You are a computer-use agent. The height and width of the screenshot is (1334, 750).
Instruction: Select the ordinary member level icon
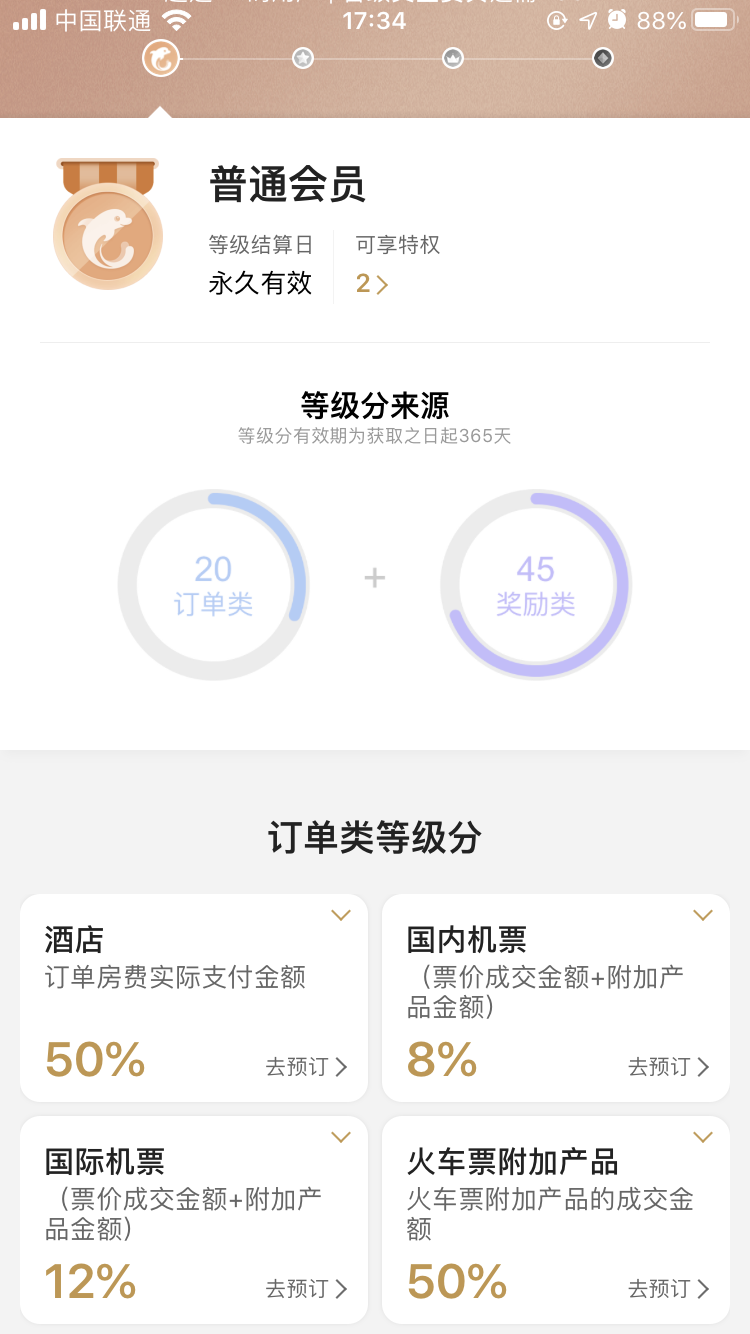[161, 59]
